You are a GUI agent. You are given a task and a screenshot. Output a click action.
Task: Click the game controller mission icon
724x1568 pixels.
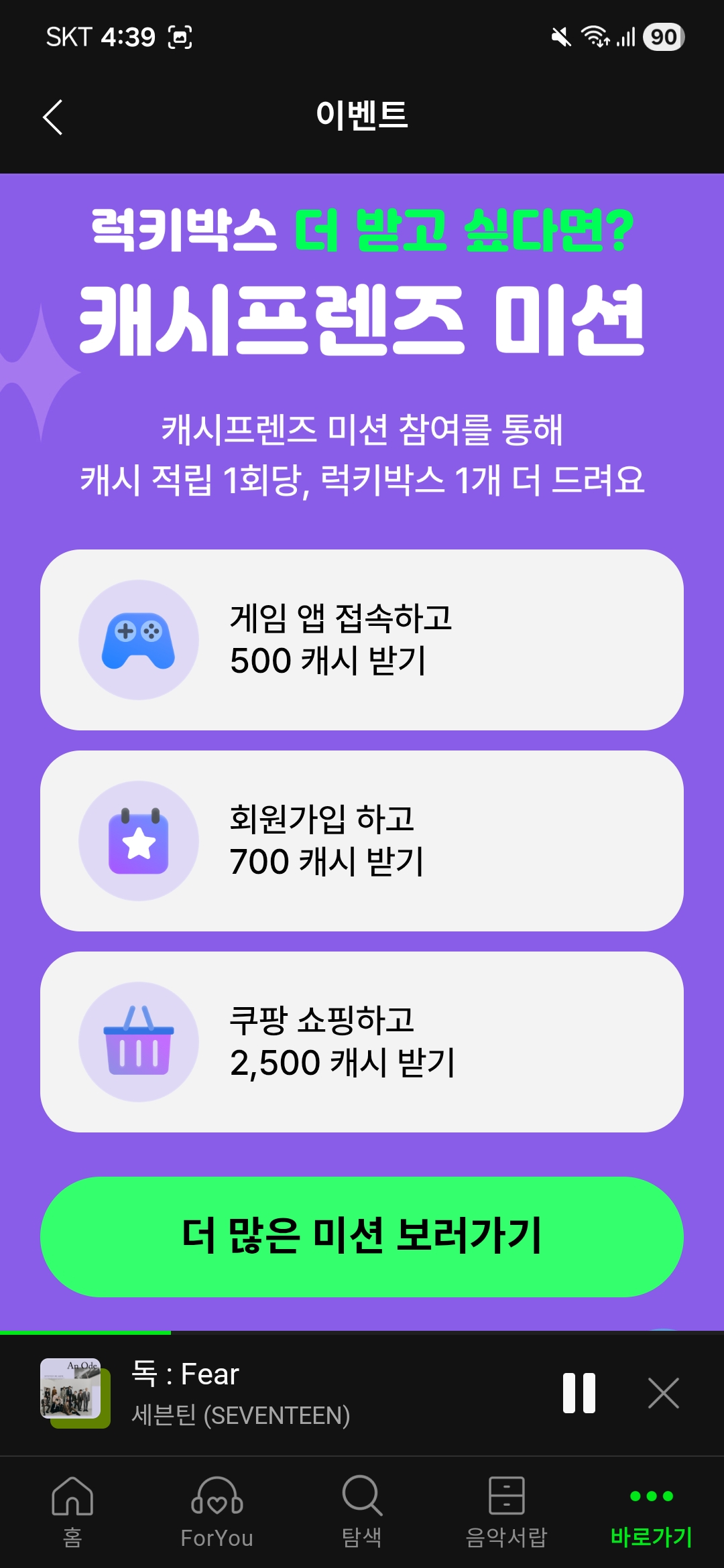pyautogui.click(x=139, y=640)
